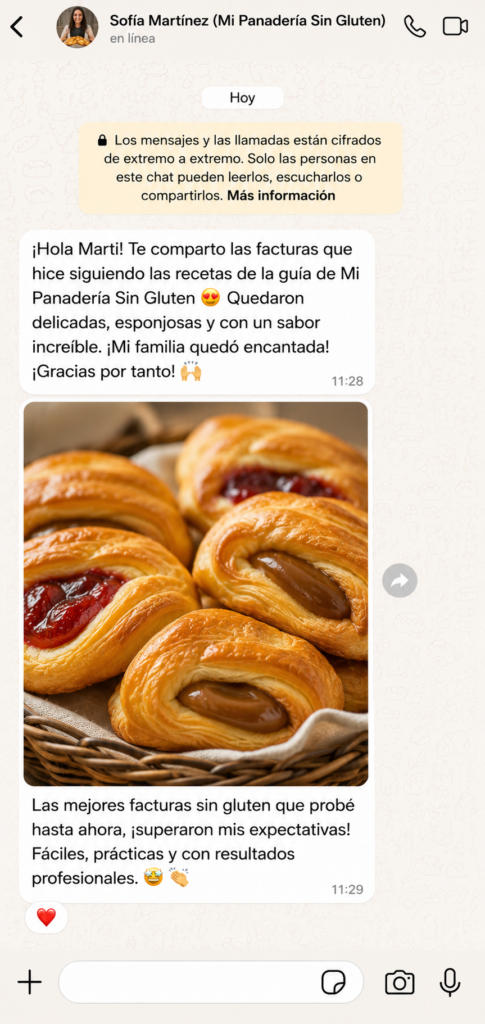Open the camera to take a photo
This screenshot has height=1024, width=485.
pyautogui.click(x=399, y=982)
